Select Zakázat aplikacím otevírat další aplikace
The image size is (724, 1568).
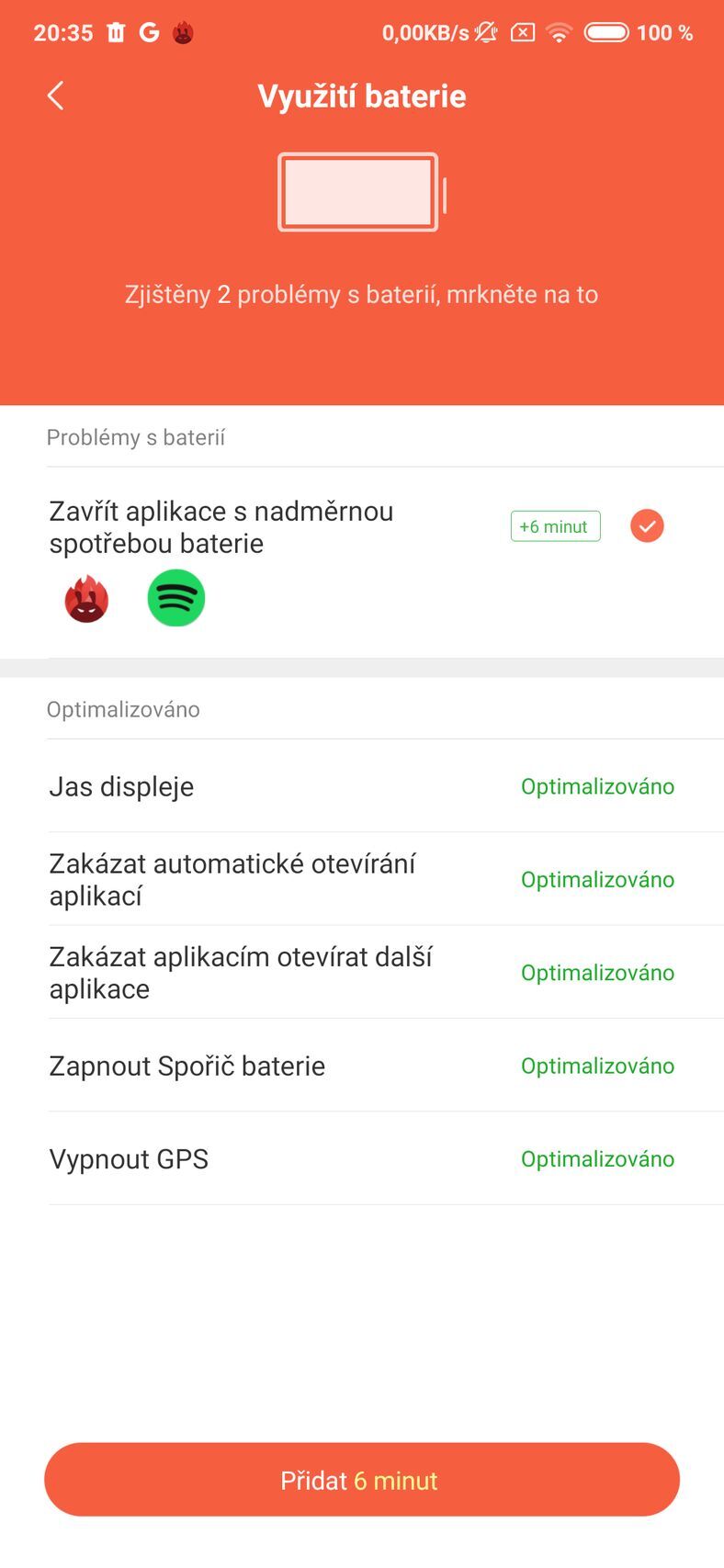pyautogui.click(x=362, y=973)
